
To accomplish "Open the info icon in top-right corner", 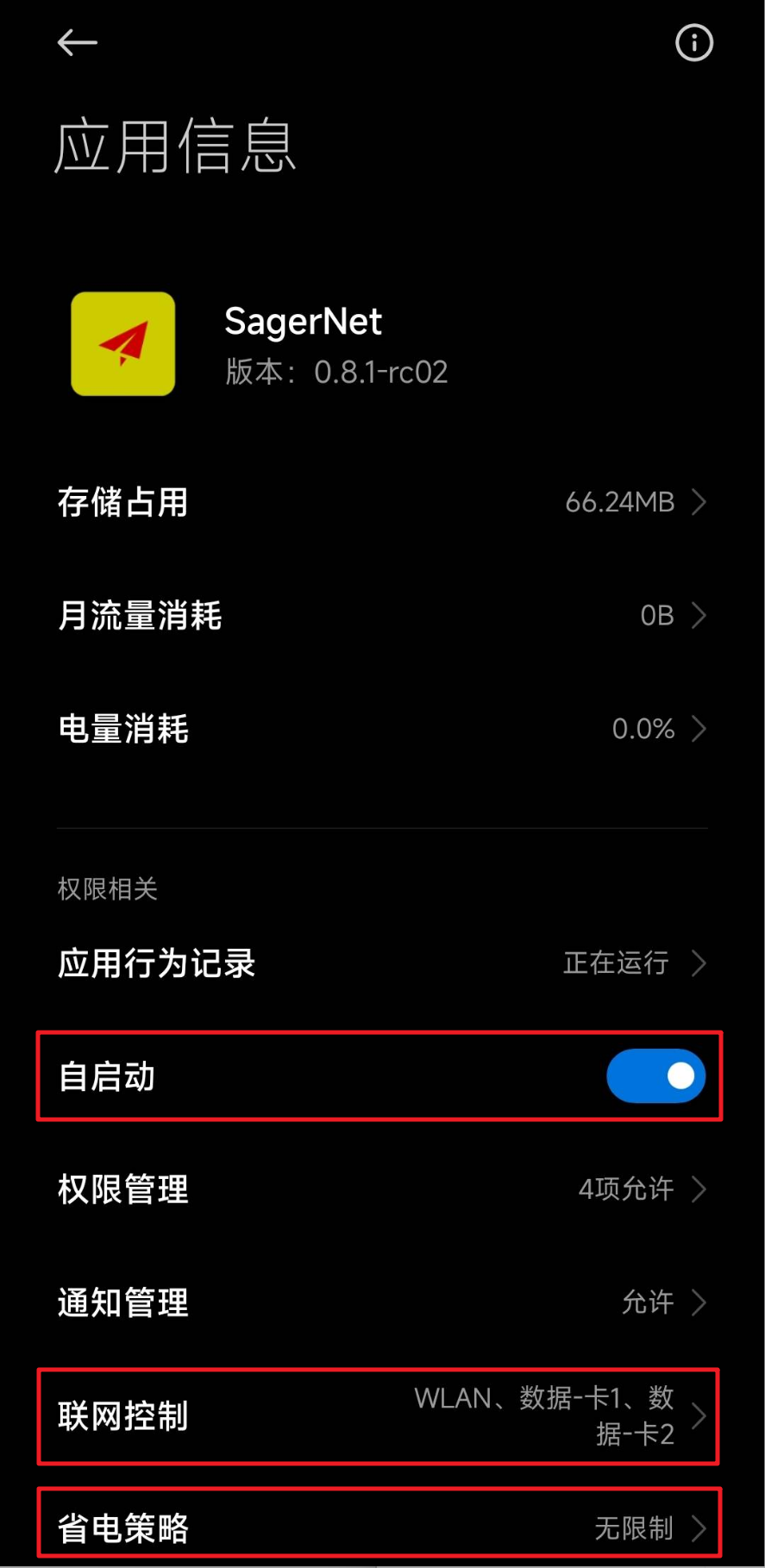I will pos(693,42).
